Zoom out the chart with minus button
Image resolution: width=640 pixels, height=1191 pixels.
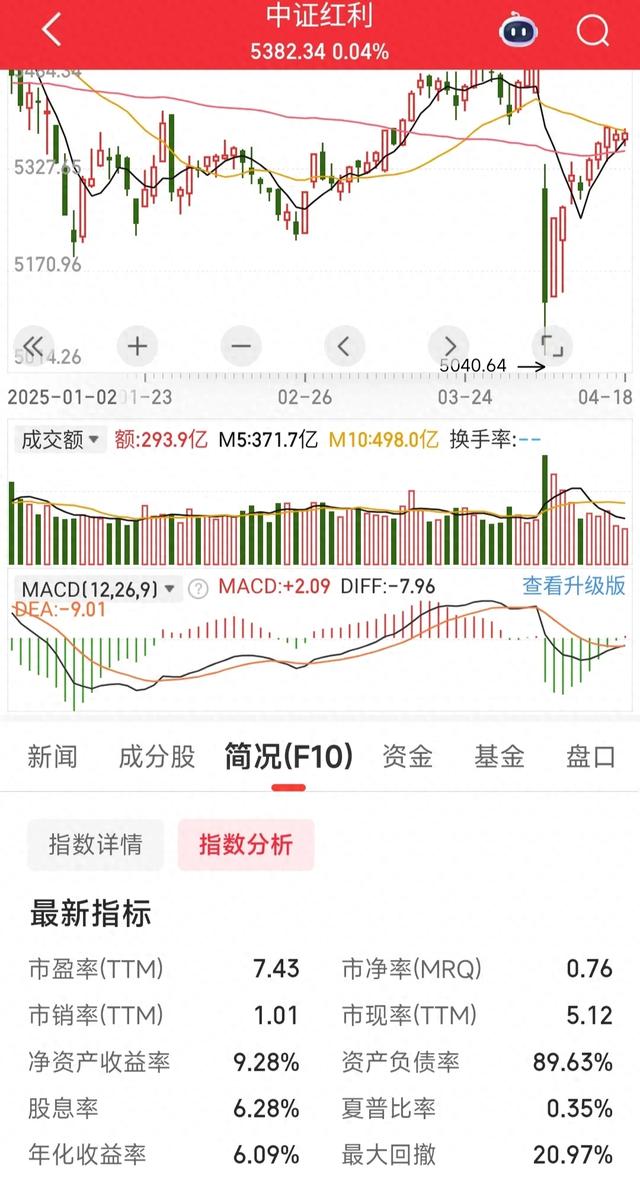(x=241, y=346)
